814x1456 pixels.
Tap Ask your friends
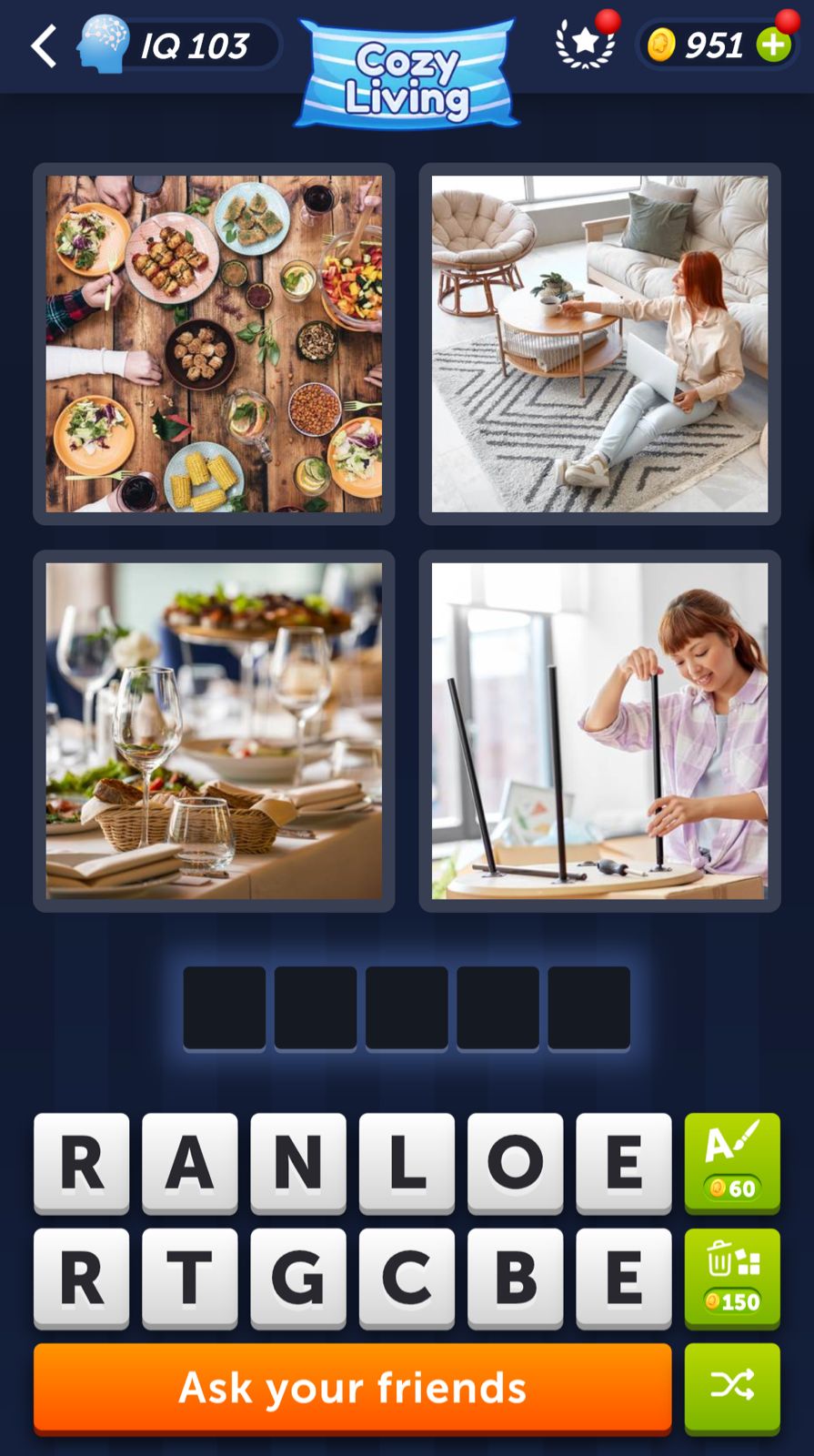pyautogui.click(x=353, y=1387)
